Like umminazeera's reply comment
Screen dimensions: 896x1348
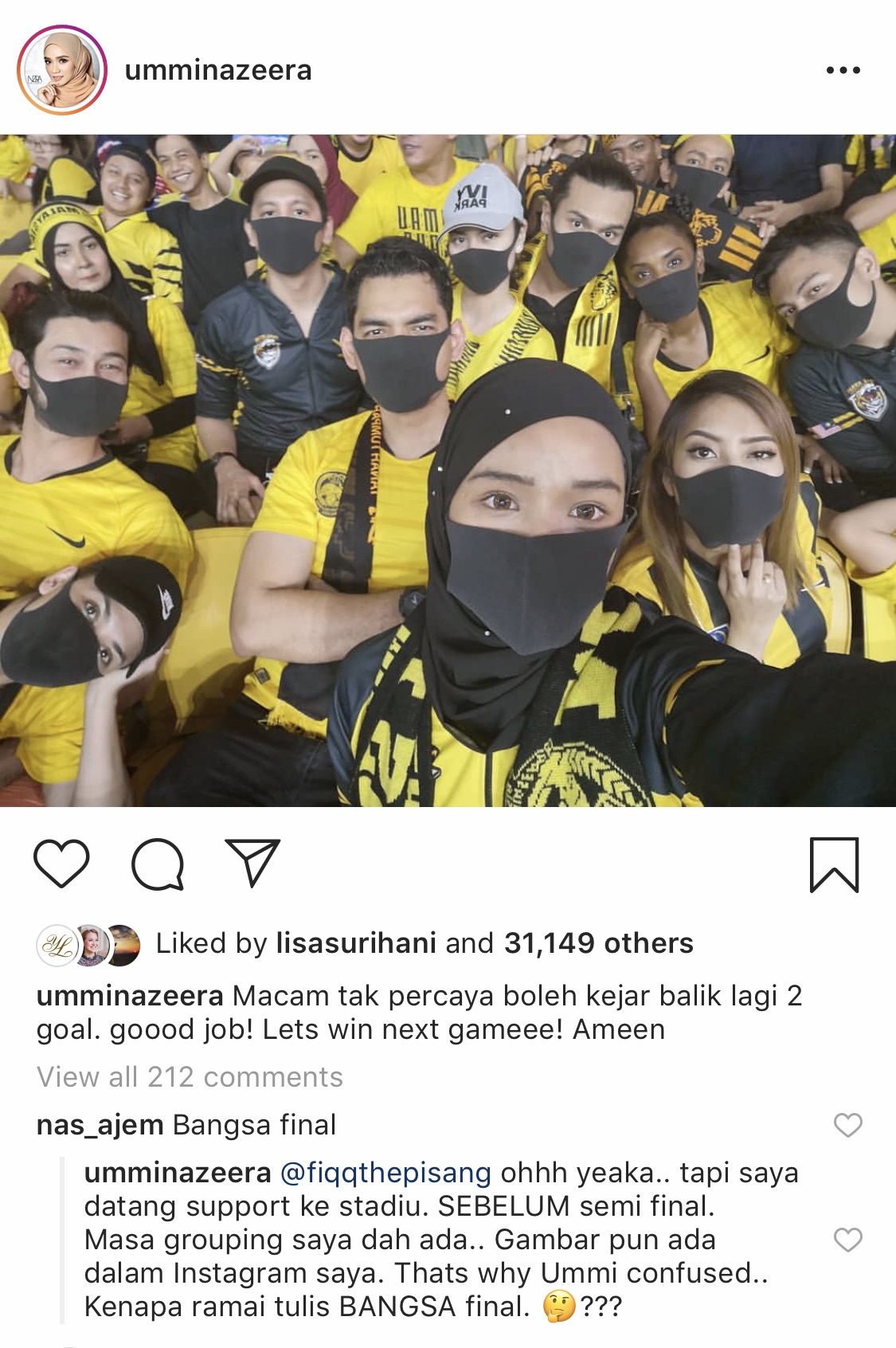click(x=847, y=1240)
